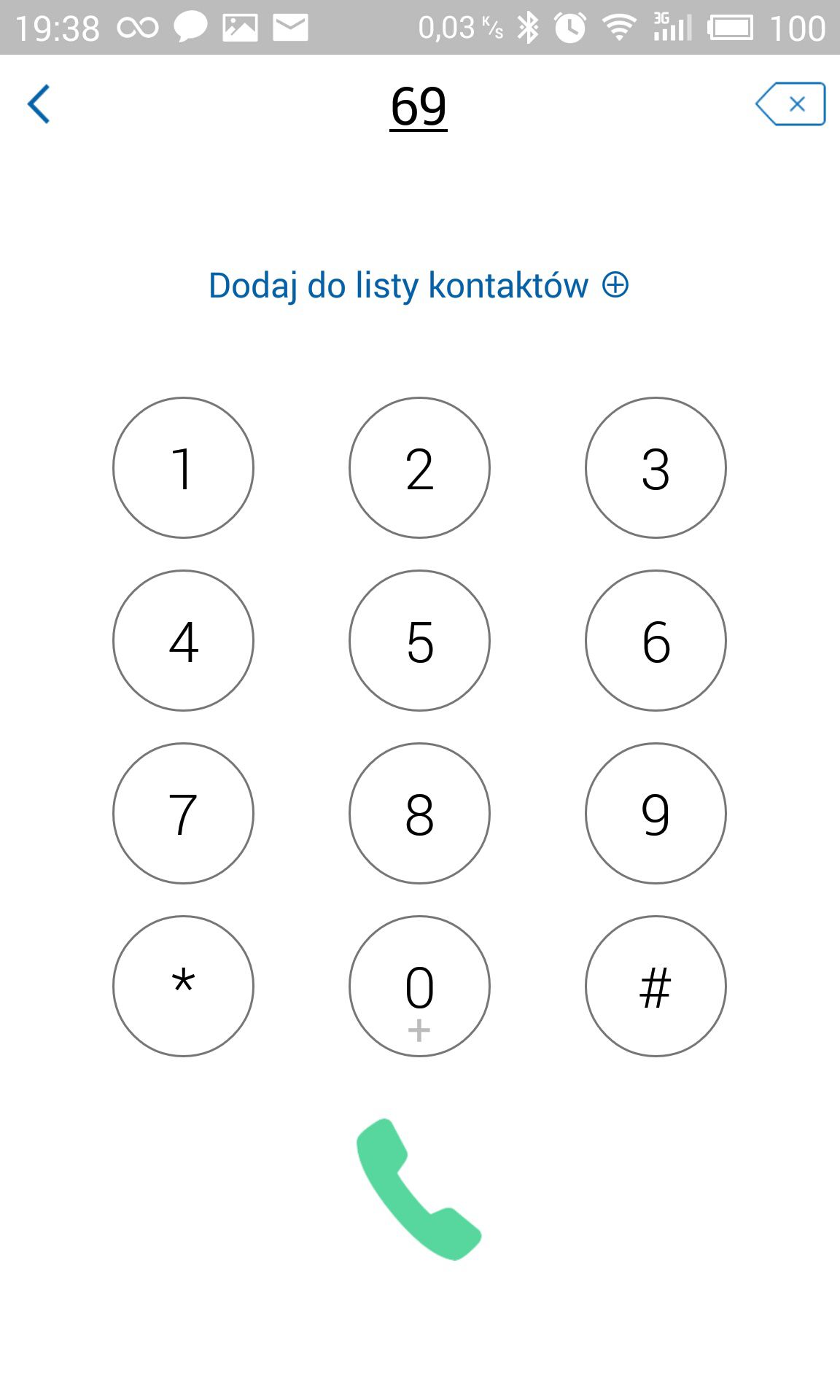
Task: Insert the hash symbol
Action: pyautogui.click(x=656, y=987)
